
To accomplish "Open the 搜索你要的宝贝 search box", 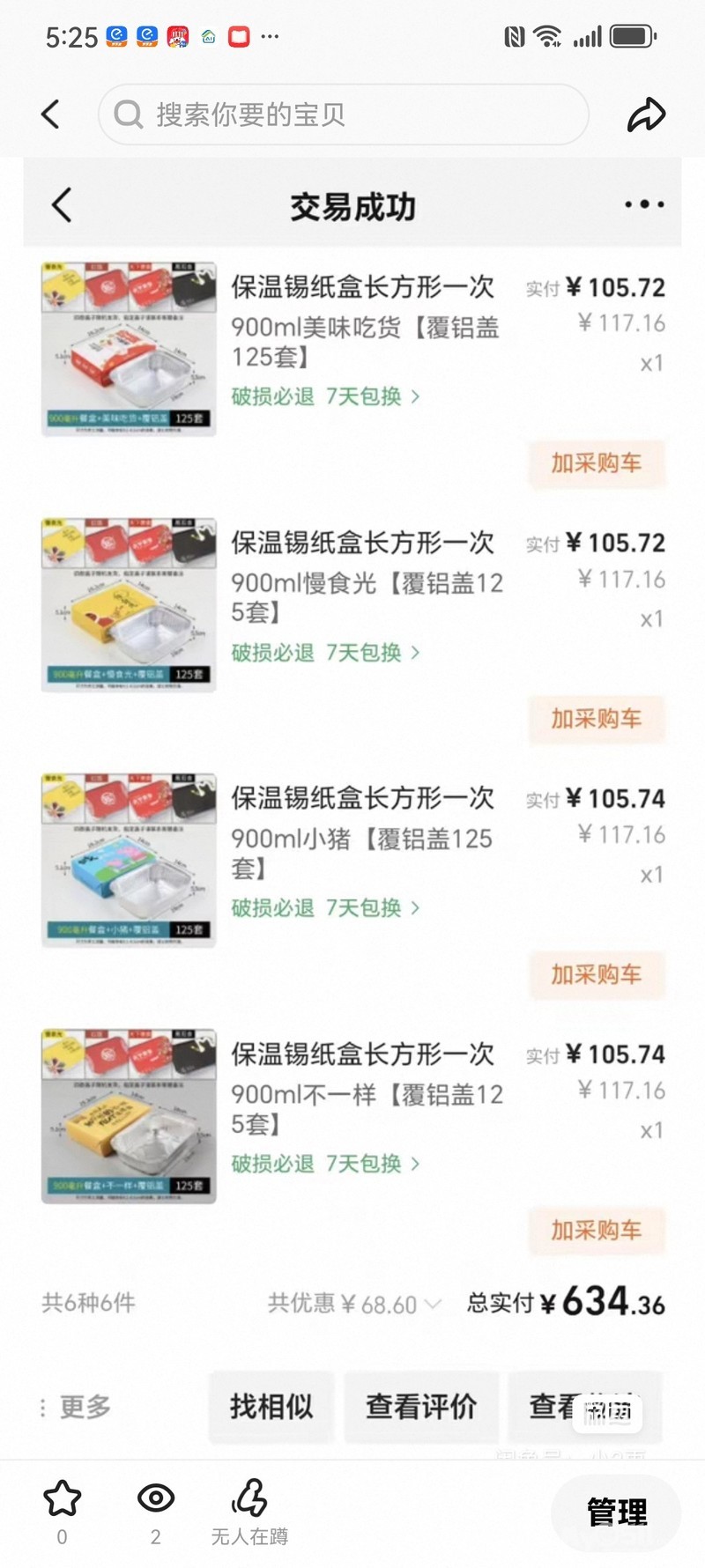I will point(344,115).
